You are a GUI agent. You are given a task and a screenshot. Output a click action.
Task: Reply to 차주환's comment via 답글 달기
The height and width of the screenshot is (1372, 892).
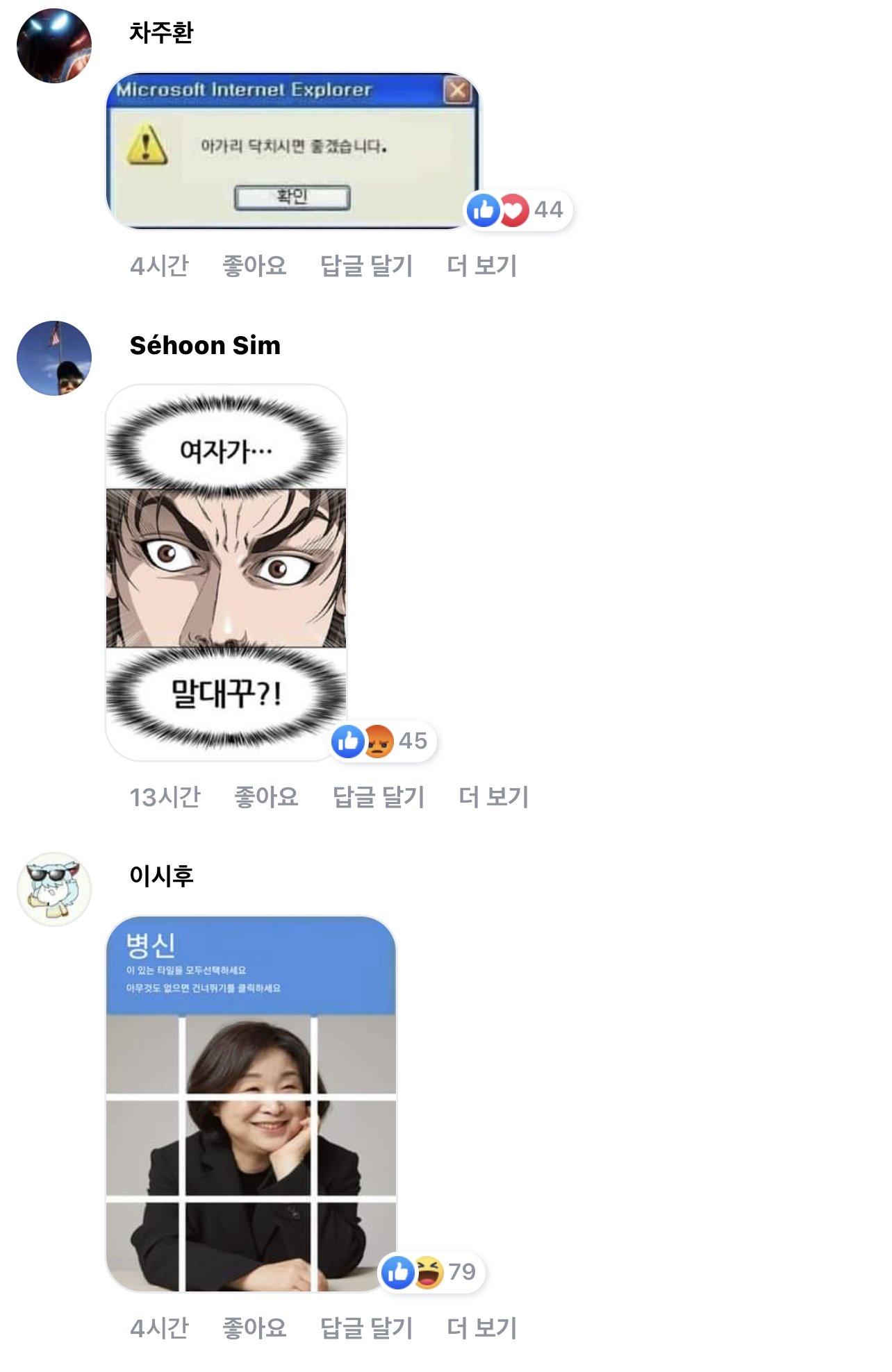pos(366,266)
